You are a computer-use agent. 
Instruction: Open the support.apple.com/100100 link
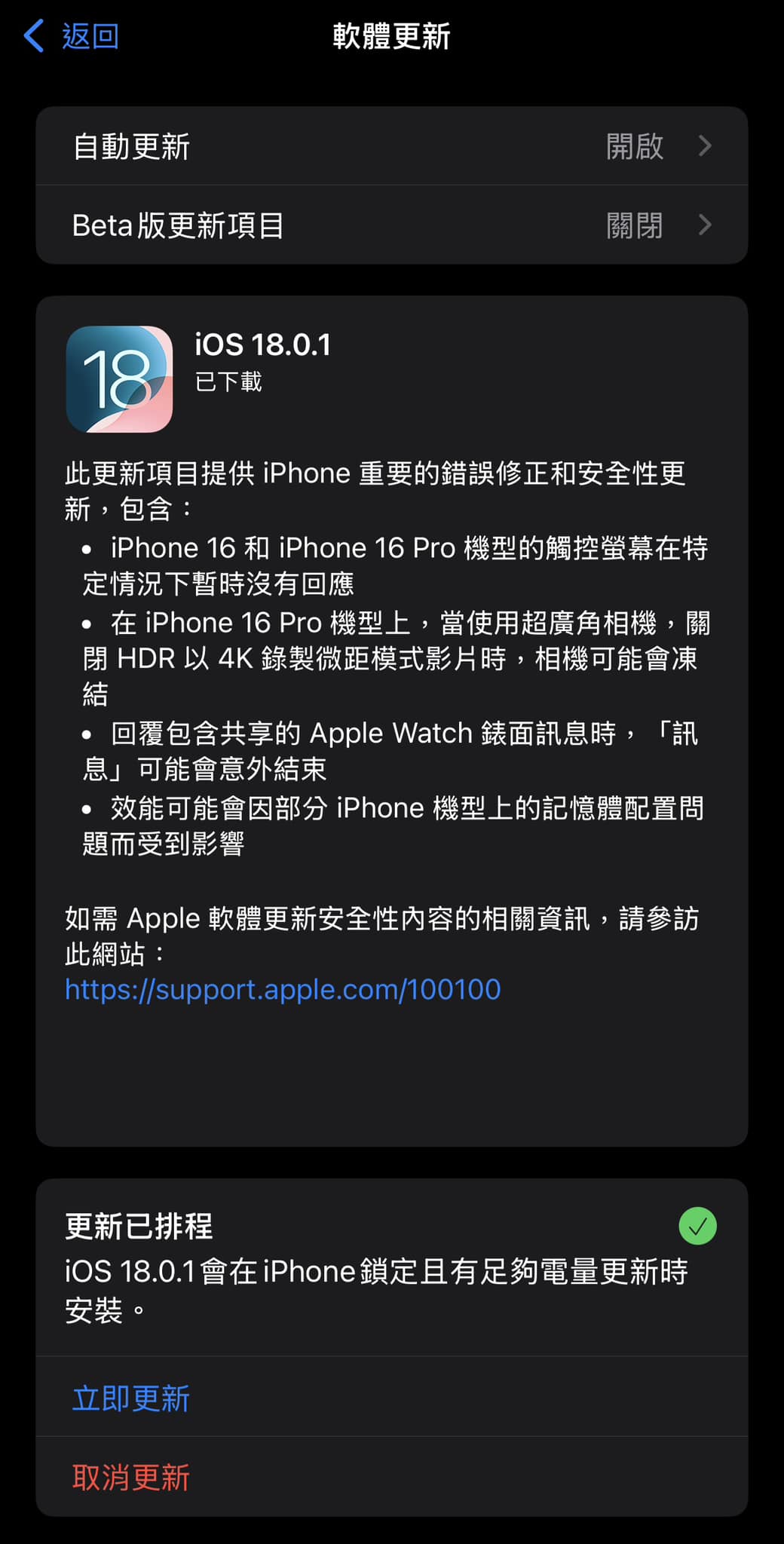click(x=283, y=989)
